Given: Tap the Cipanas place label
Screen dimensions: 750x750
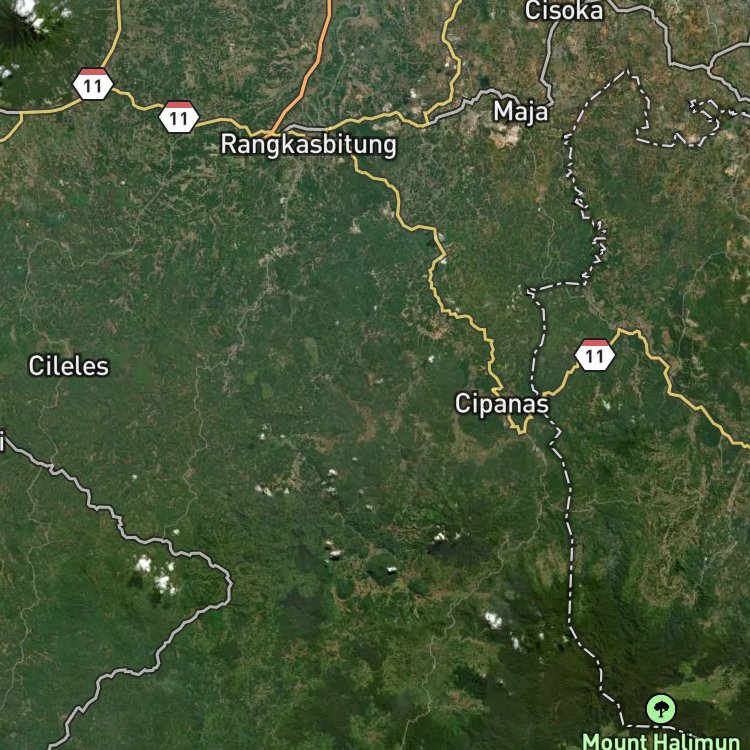Looking at the screenshot, I should 502,403.
